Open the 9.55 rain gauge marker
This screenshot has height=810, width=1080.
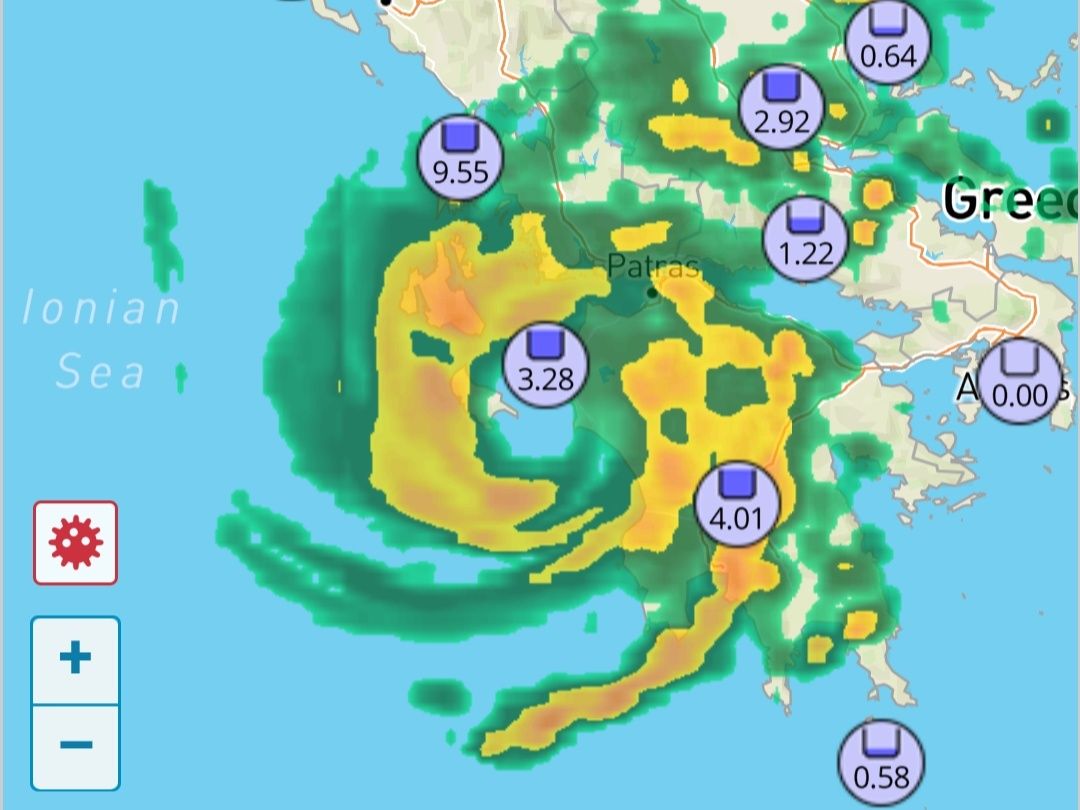[x=459, y=158]
